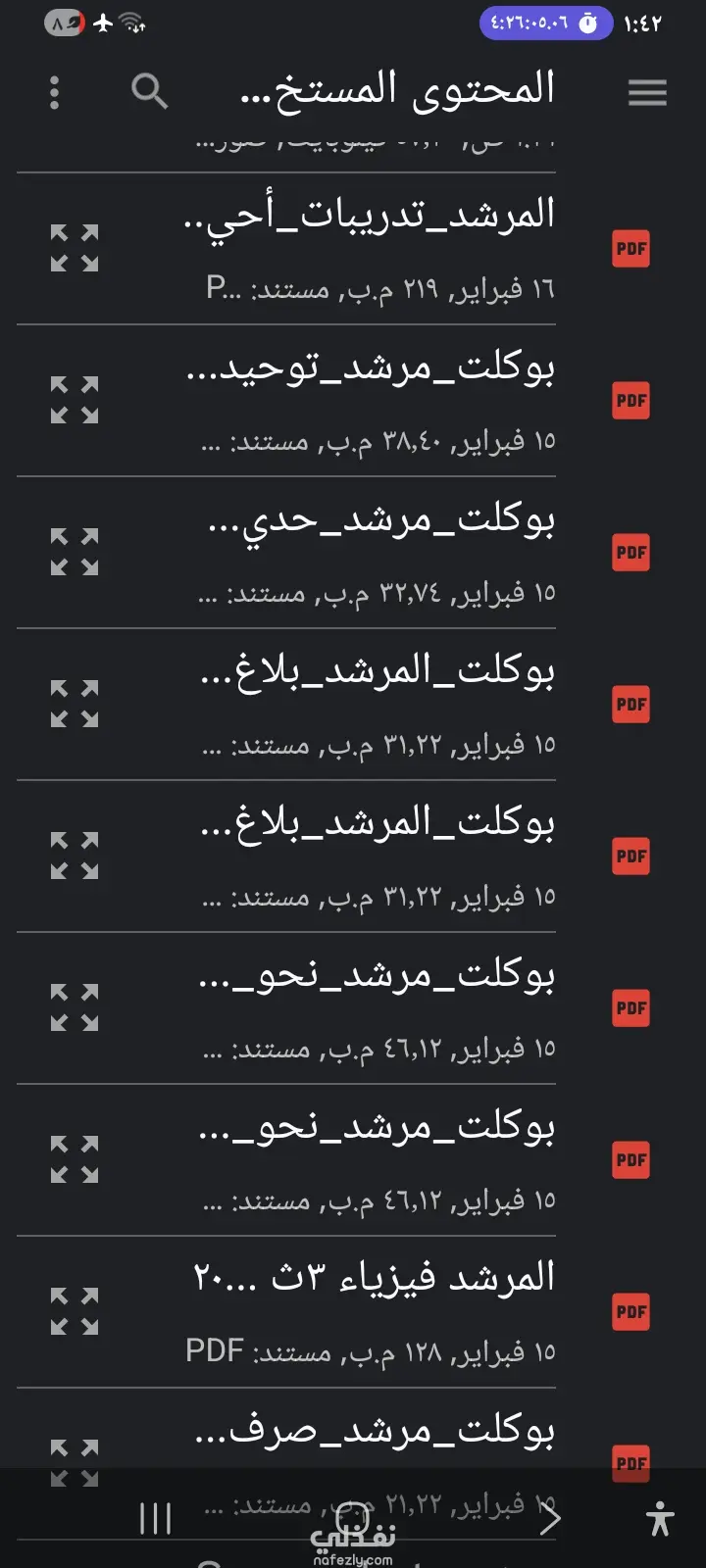Open recent apps from the navigation bar

click(155, 1519)
